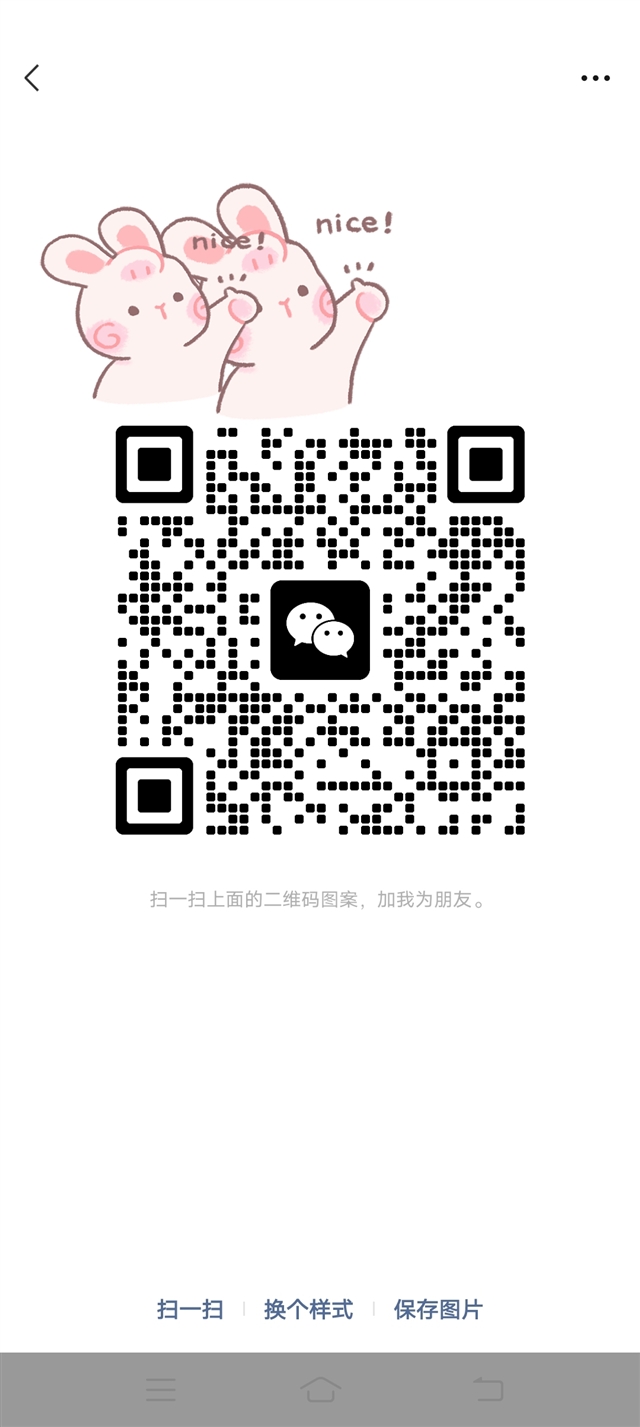Tap 保存图片 to save the image
The width and height of the screenshot is (640, 1427).
[438, 1309]
